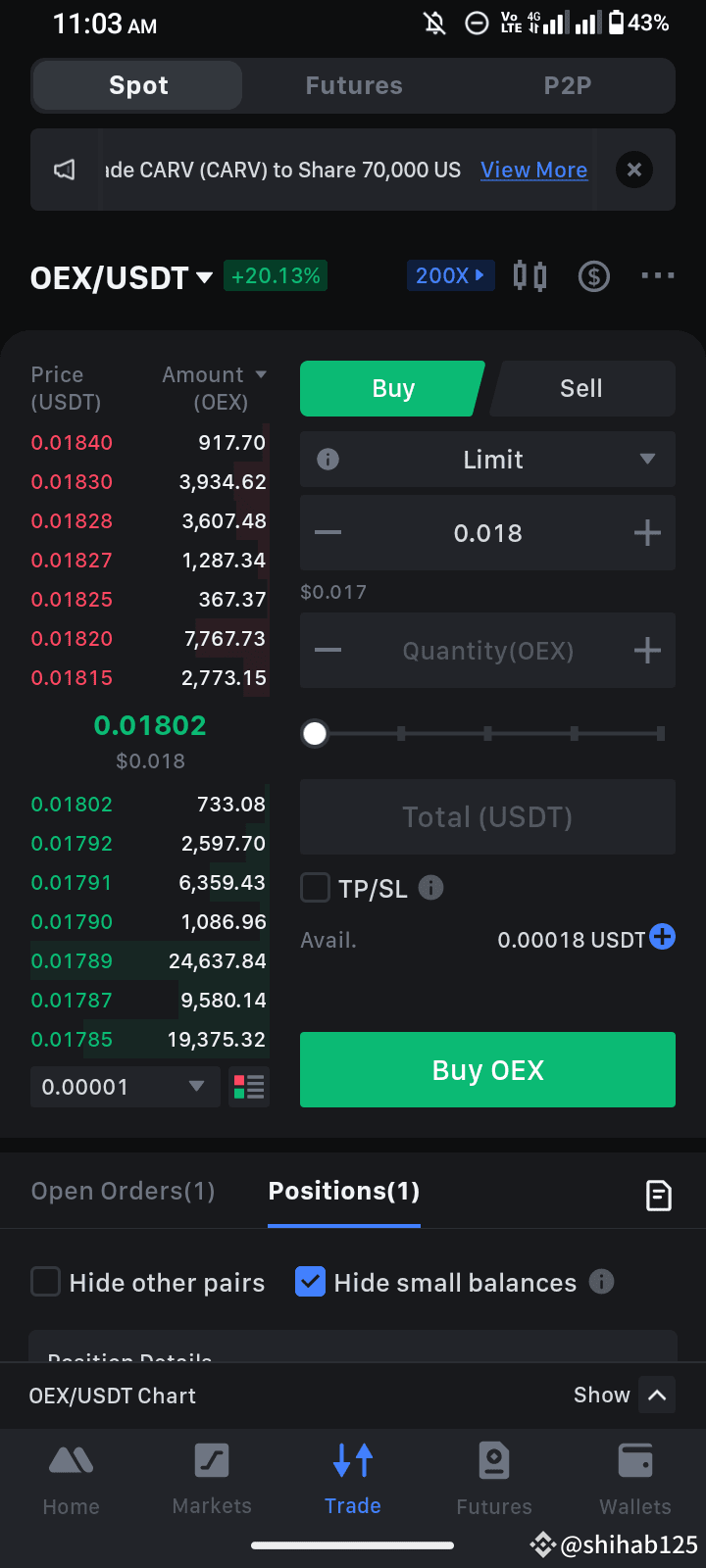Image resolution: width=706 pixels, height=1568 pixels.
Task: Open the order history document icon
Action: pos(658,1195)
